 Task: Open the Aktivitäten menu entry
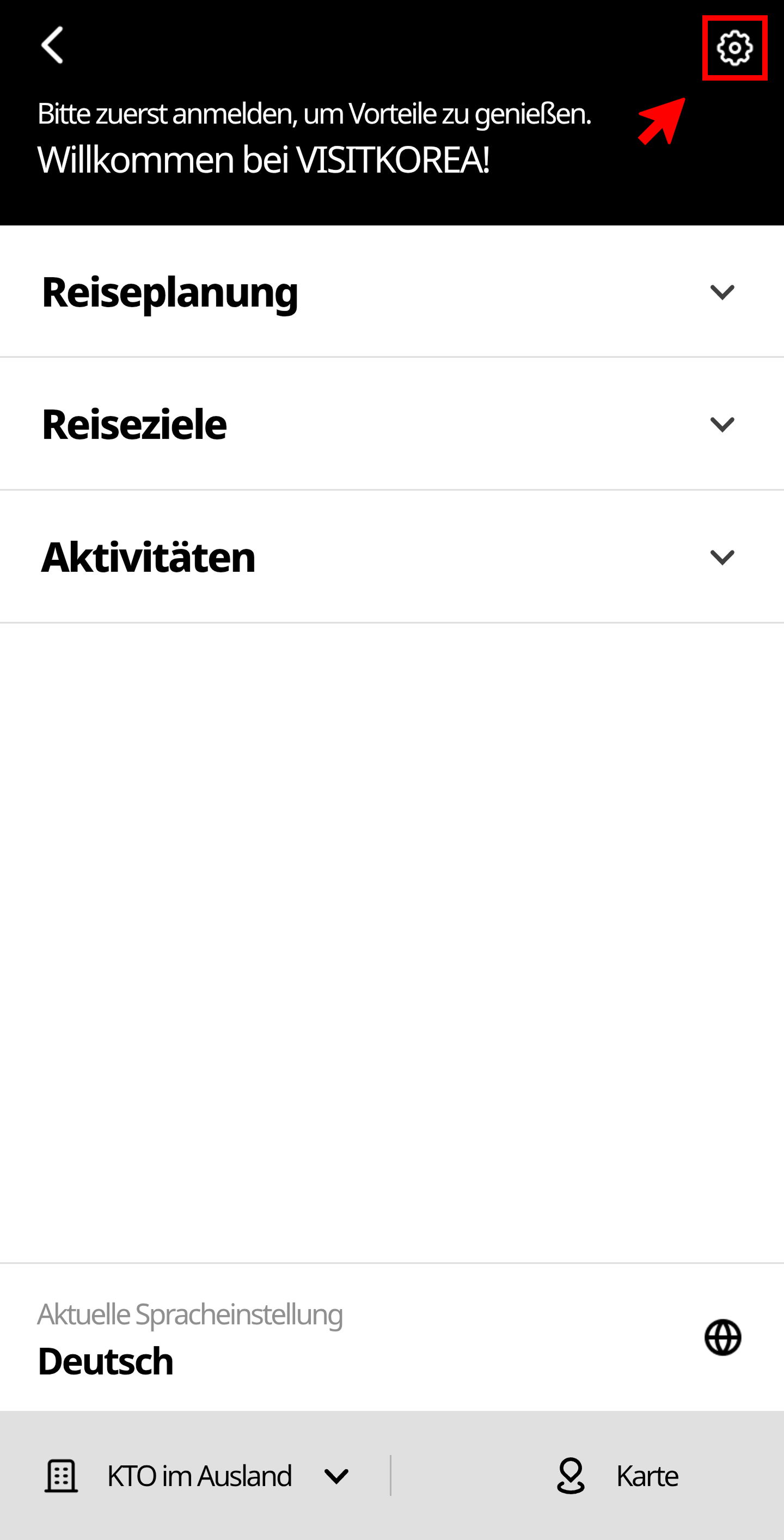pyautogui.click(x=148, y=558)
